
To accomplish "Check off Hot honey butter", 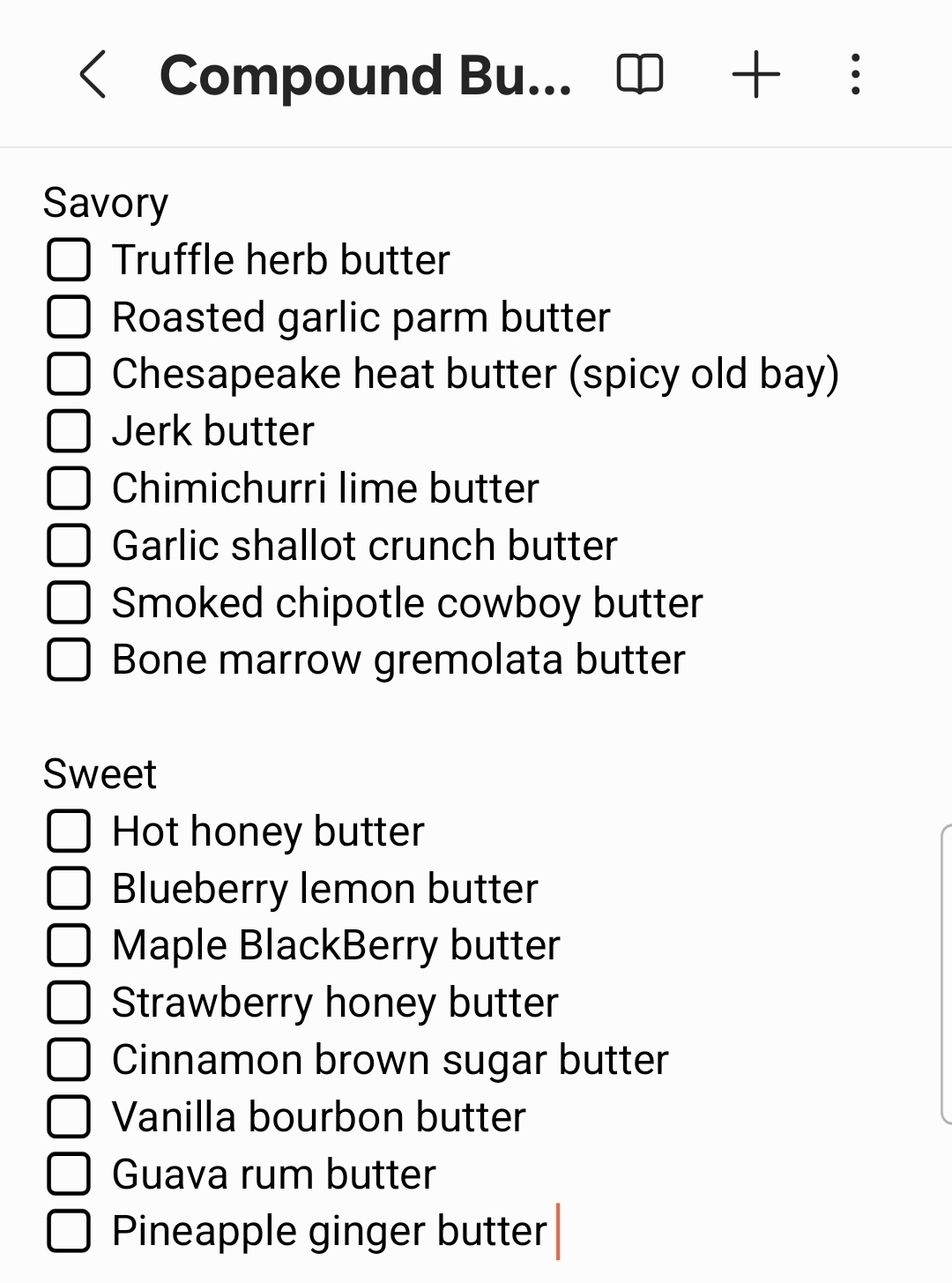I will click(69, 832).
